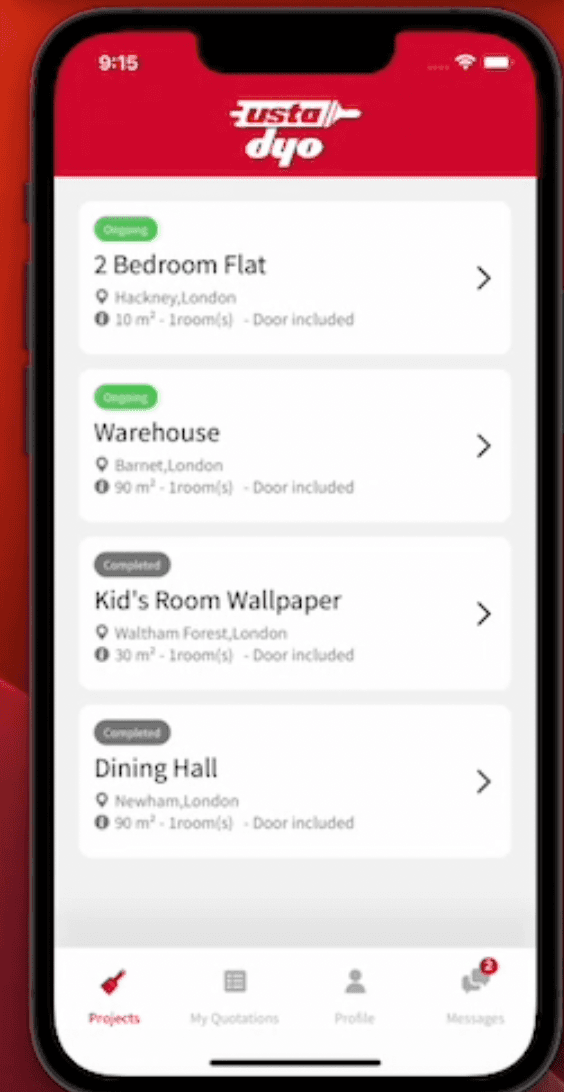The height and width of the screenshot is (1092, 564).
Task: Open the 2 Bedroom Flat project
Action: pyautogui.click(x=295, y=278)
